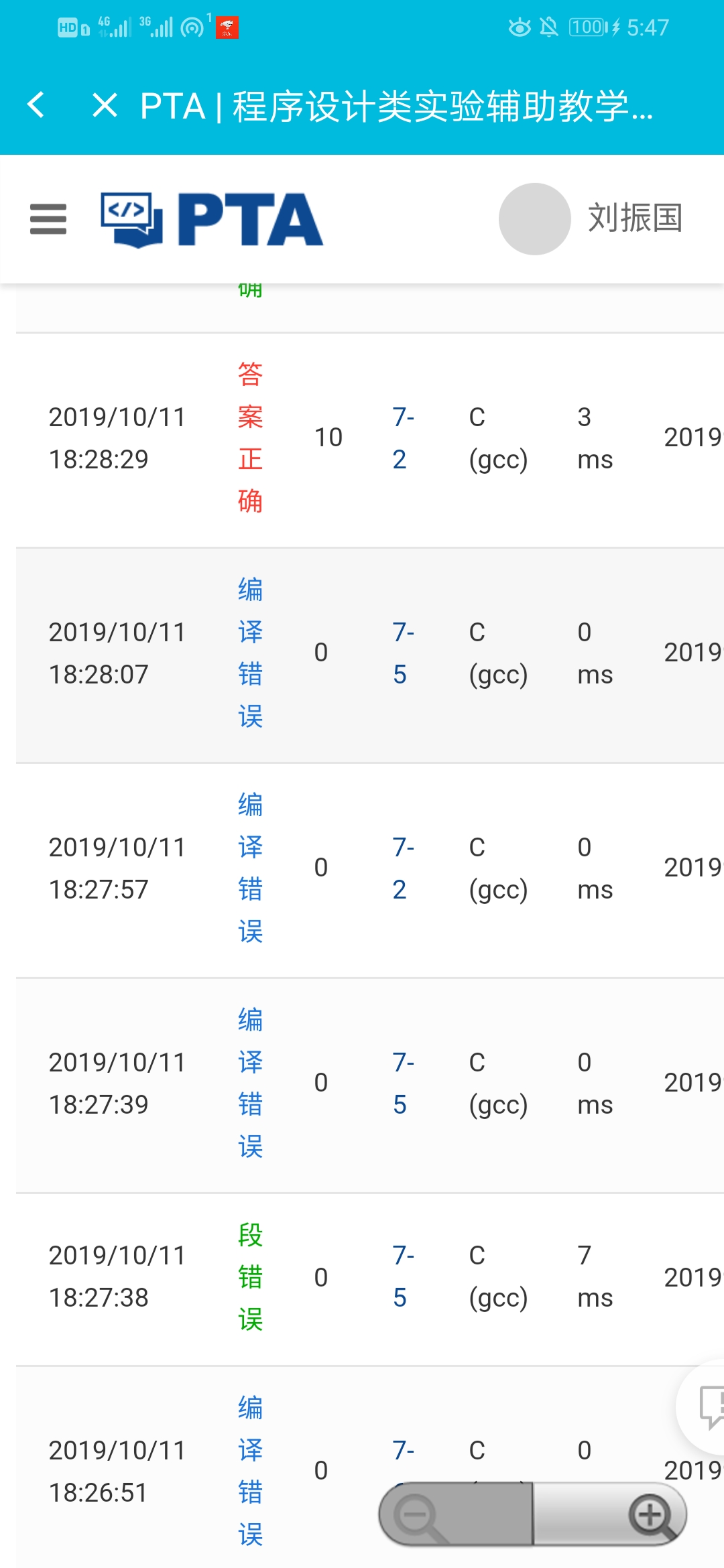Open problem 7-2 link from 18:27:57 submission
The width and height of the screenshot is (724, 1568).
tap(402, 868)
